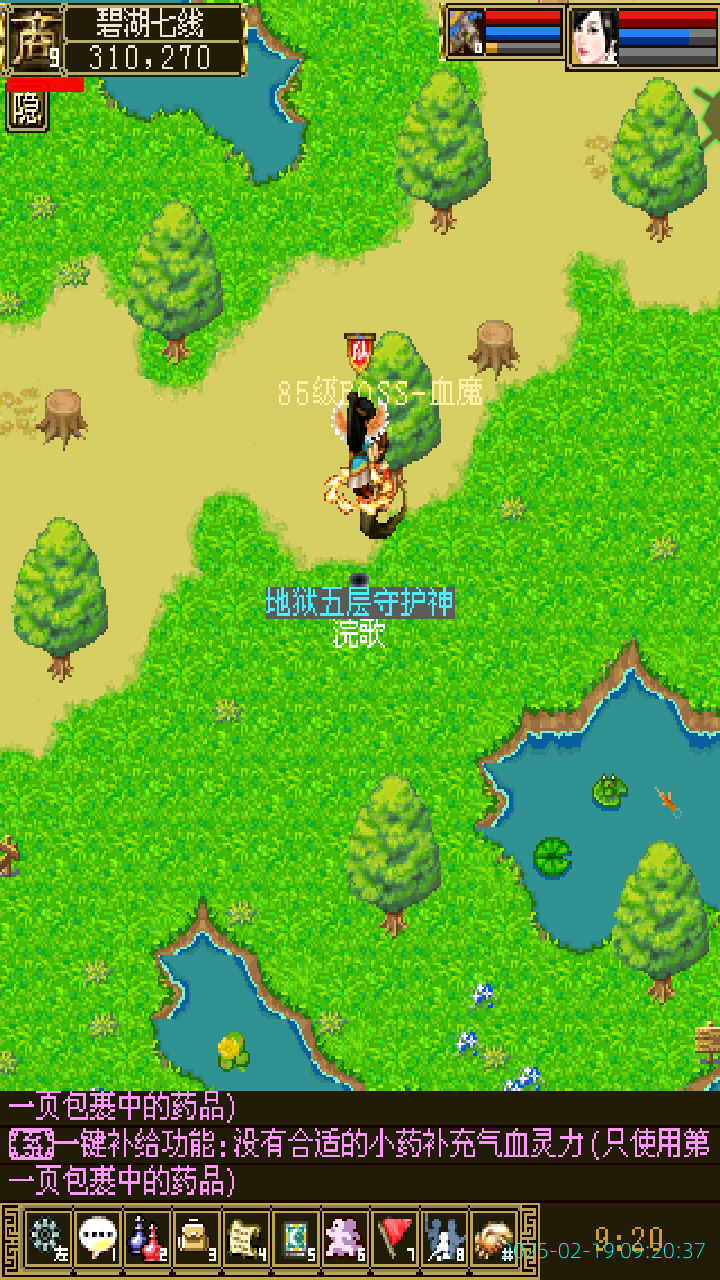The image size is (720, 1280).
Task: Open the chat bubble icon on toolbar
Action: click(94, 1237)
